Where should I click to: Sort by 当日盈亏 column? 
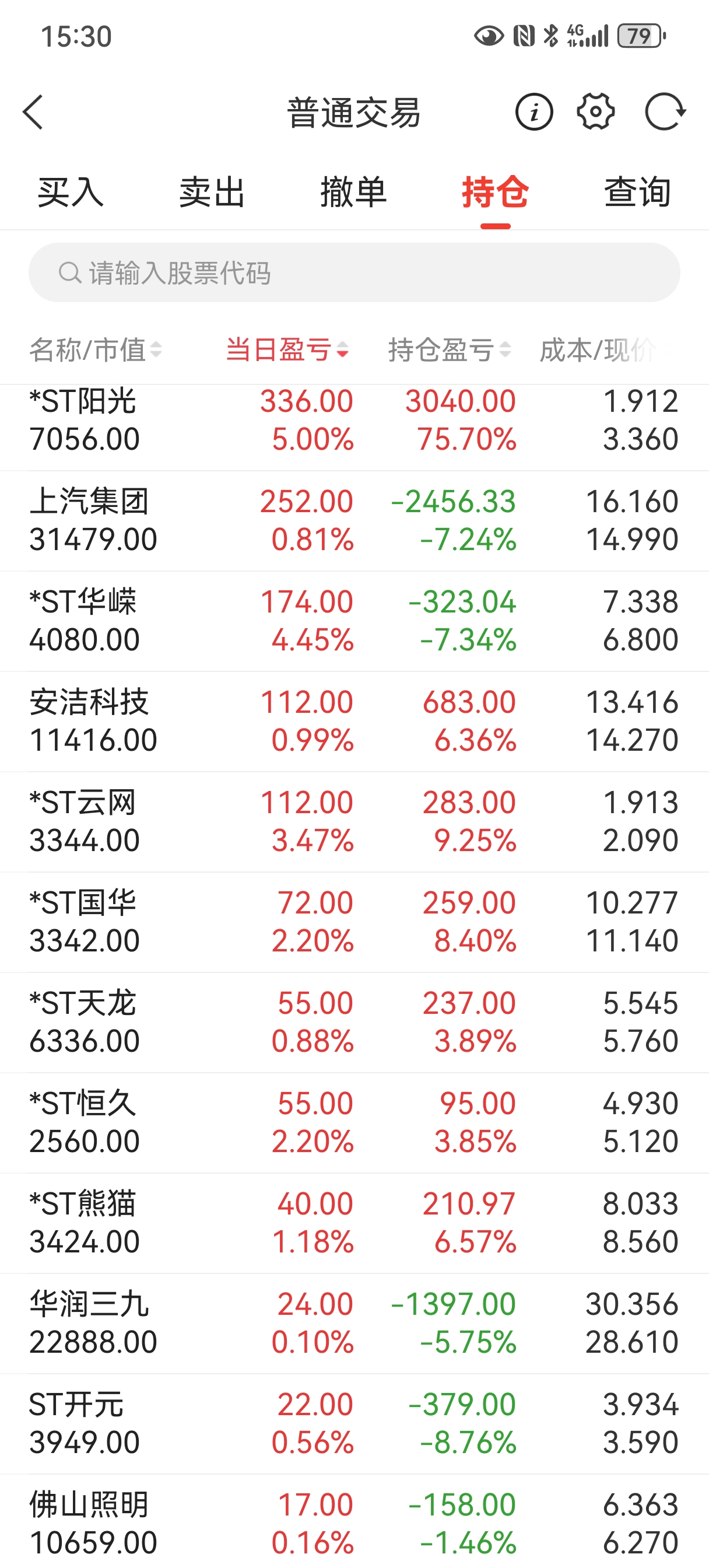[287, 350]
